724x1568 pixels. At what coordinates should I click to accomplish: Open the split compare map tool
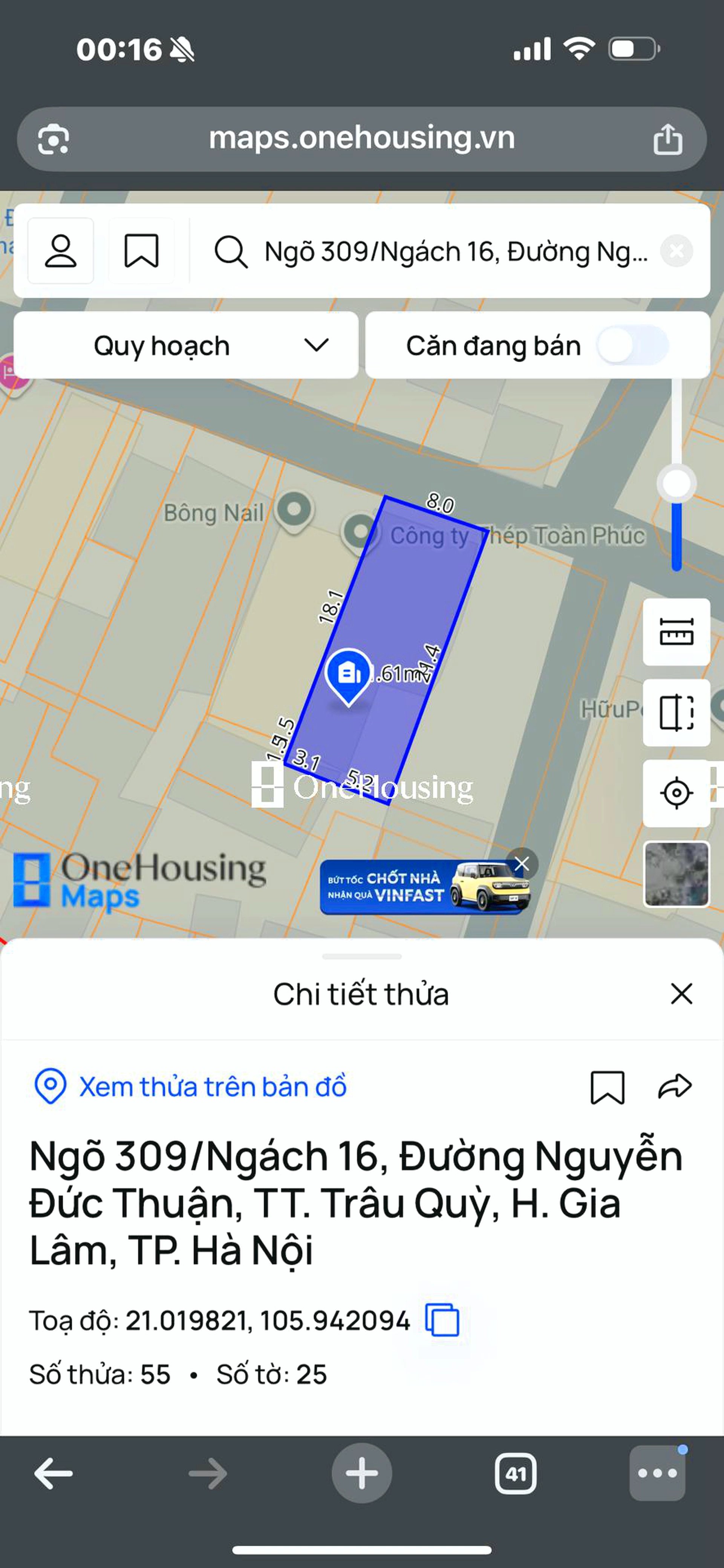676,712
